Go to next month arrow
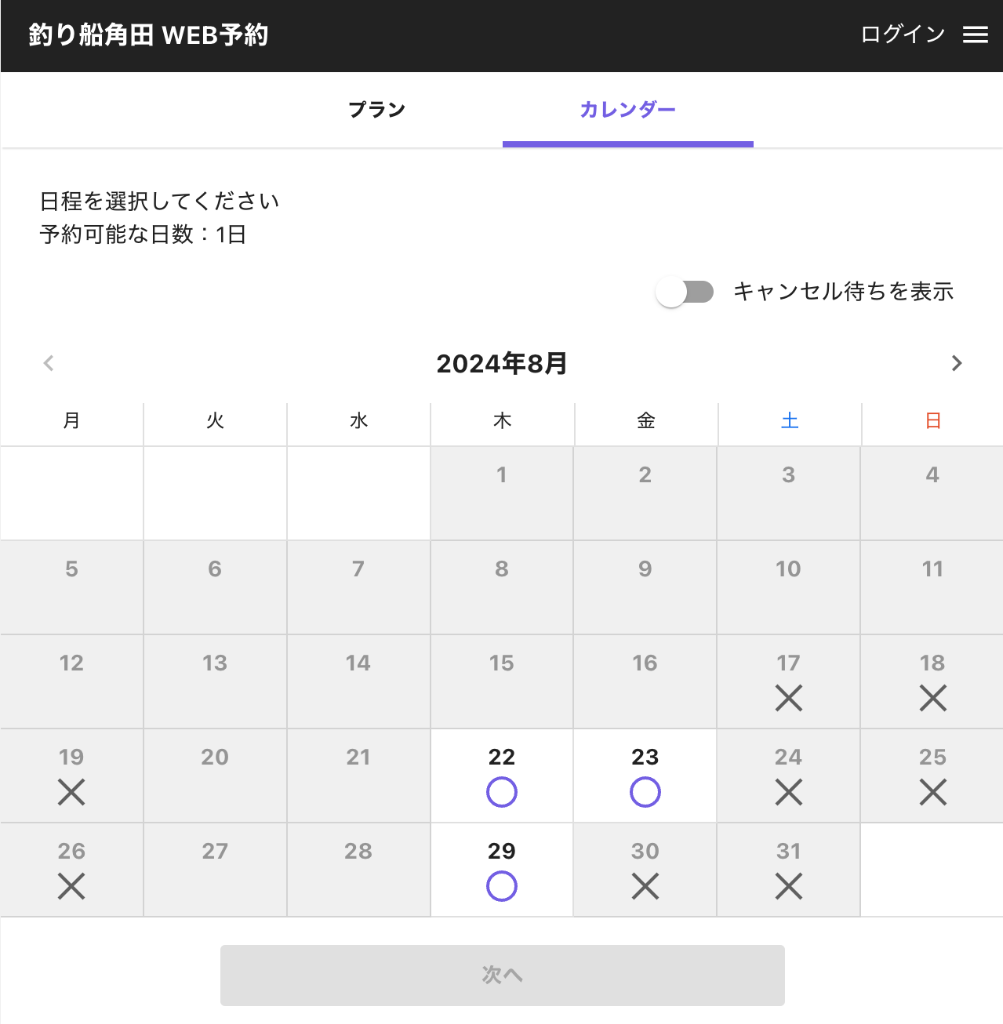The width and height of the screenshot is (1003, 1024). 956,363
